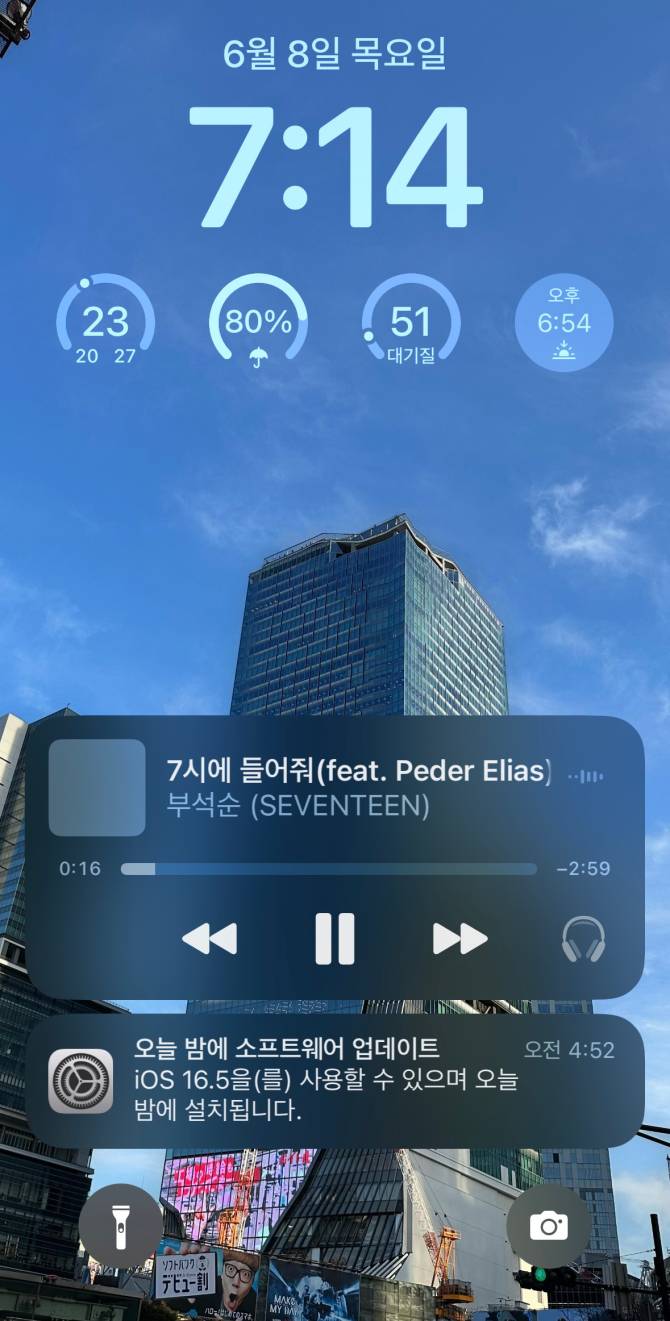
Task: Open the sunset time widget
Action: click(x=564, y=323)
